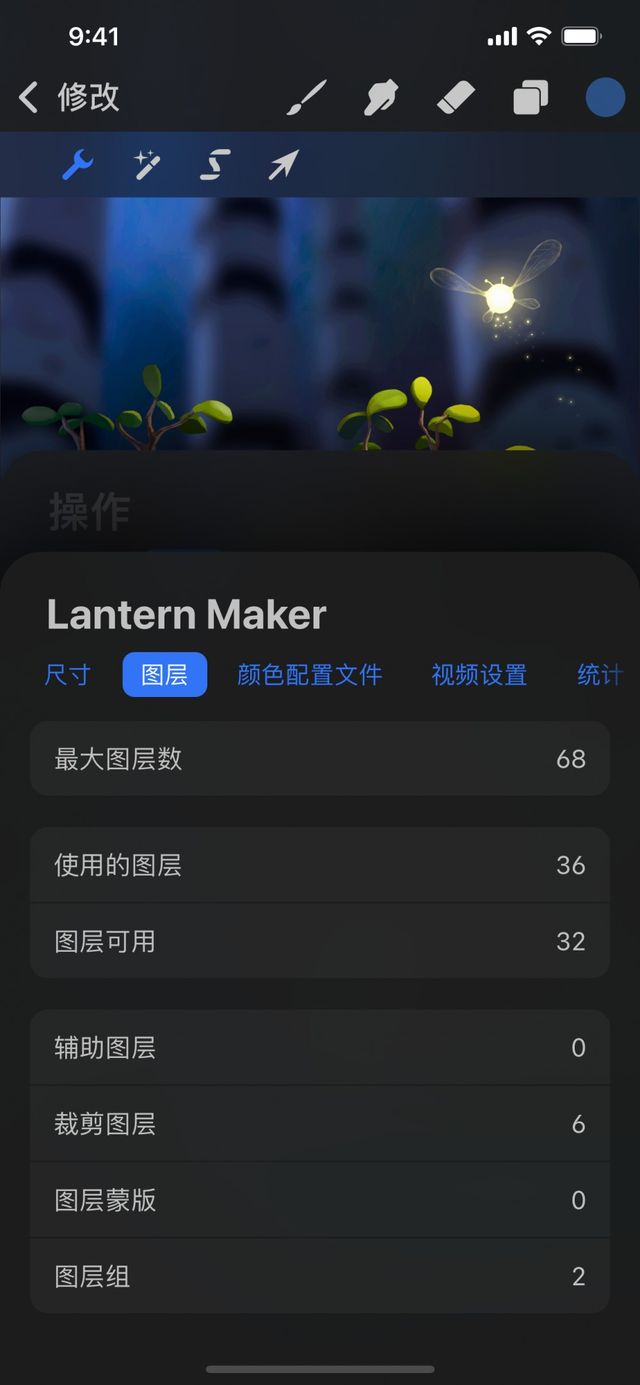Viewport: 640px width, 1385px height.
Task: View the 统计 tab
Action: click(599, 675)
